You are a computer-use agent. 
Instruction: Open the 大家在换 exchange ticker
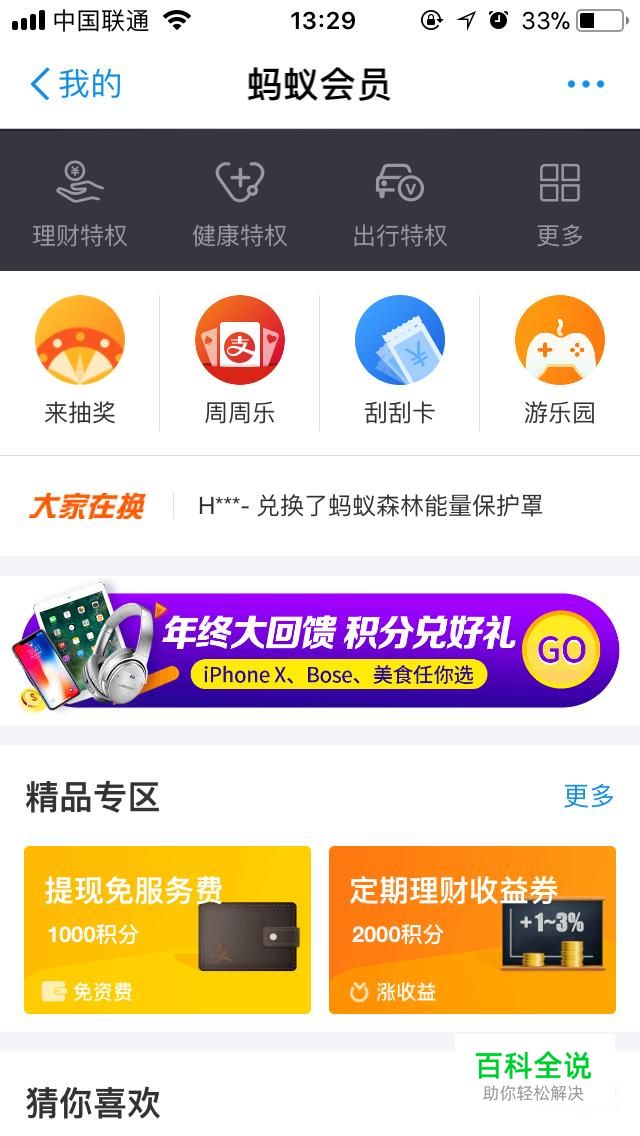(x=320, y=506)
